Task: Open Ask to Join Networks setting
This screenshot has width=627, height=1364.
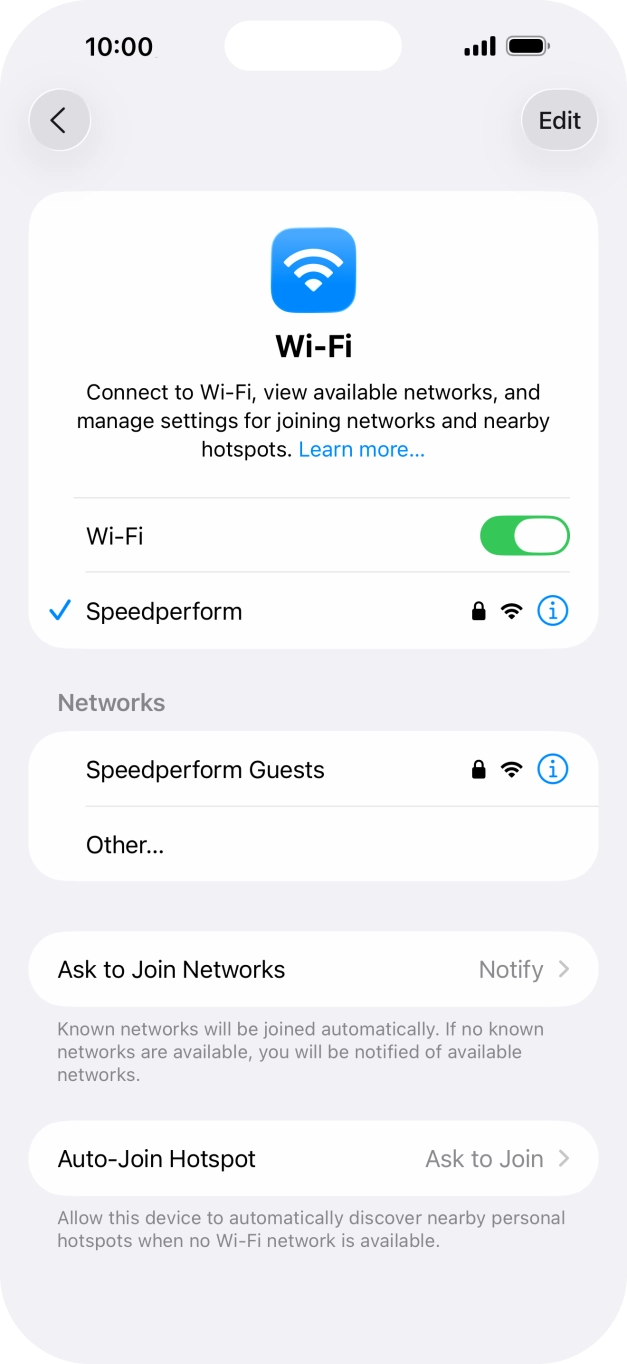Action: [x=313, y=970]
